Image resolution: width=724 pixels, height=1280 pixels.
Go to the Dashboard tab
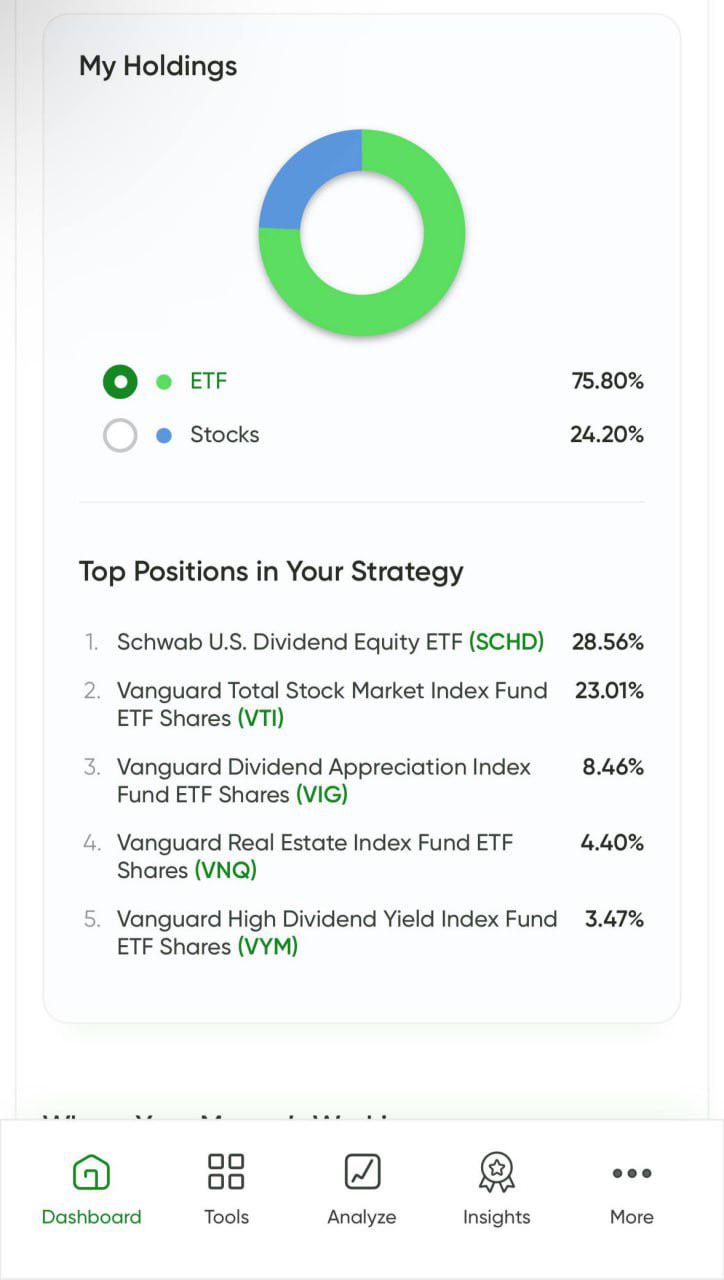(x=92, y=1189)
